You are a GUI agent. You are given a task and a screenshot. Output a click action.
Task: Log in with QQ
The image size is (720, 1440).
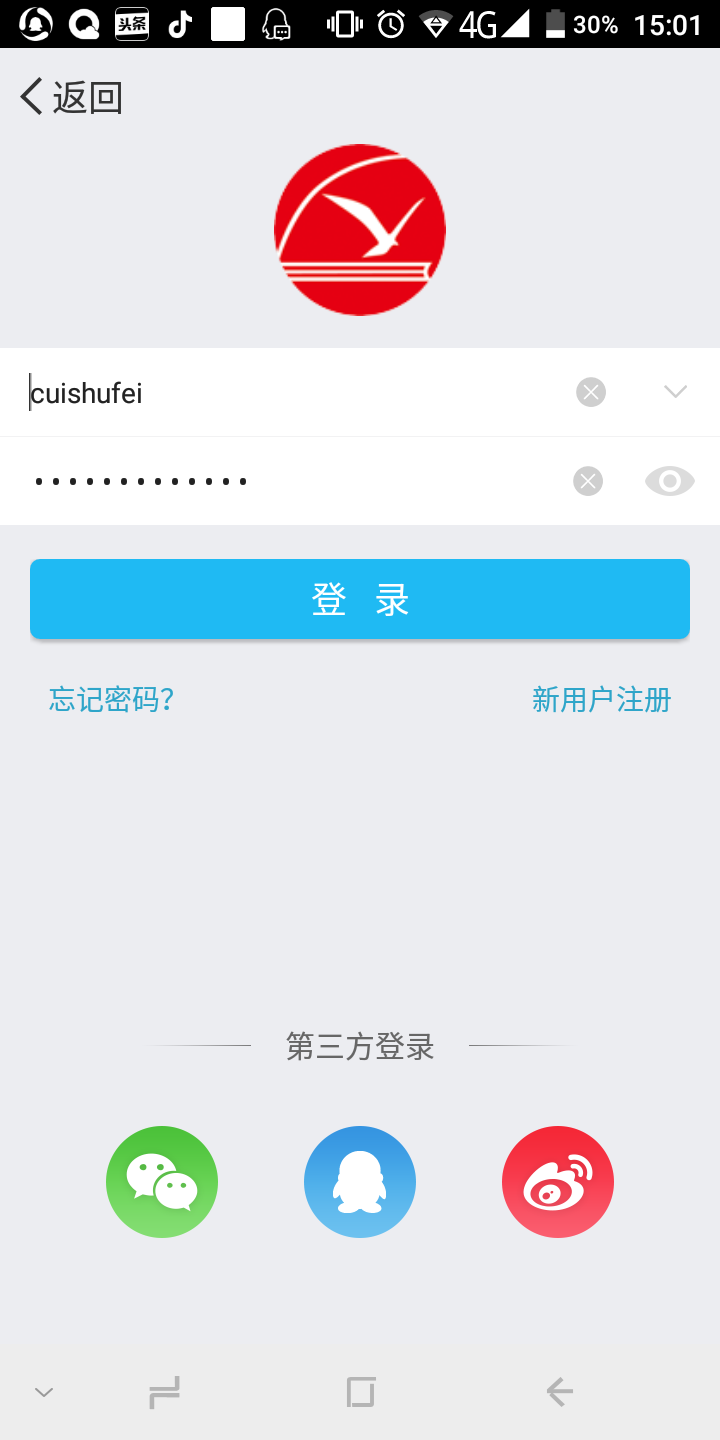[x=360, y=1182]
